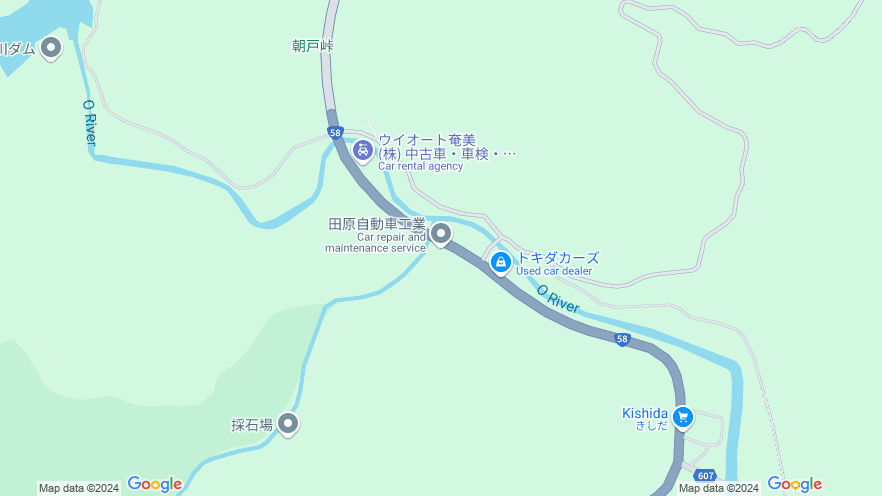Select the 田原自動車工業 car repair pin
Viewport: 882px width, 496px height.
pos(441,234)
